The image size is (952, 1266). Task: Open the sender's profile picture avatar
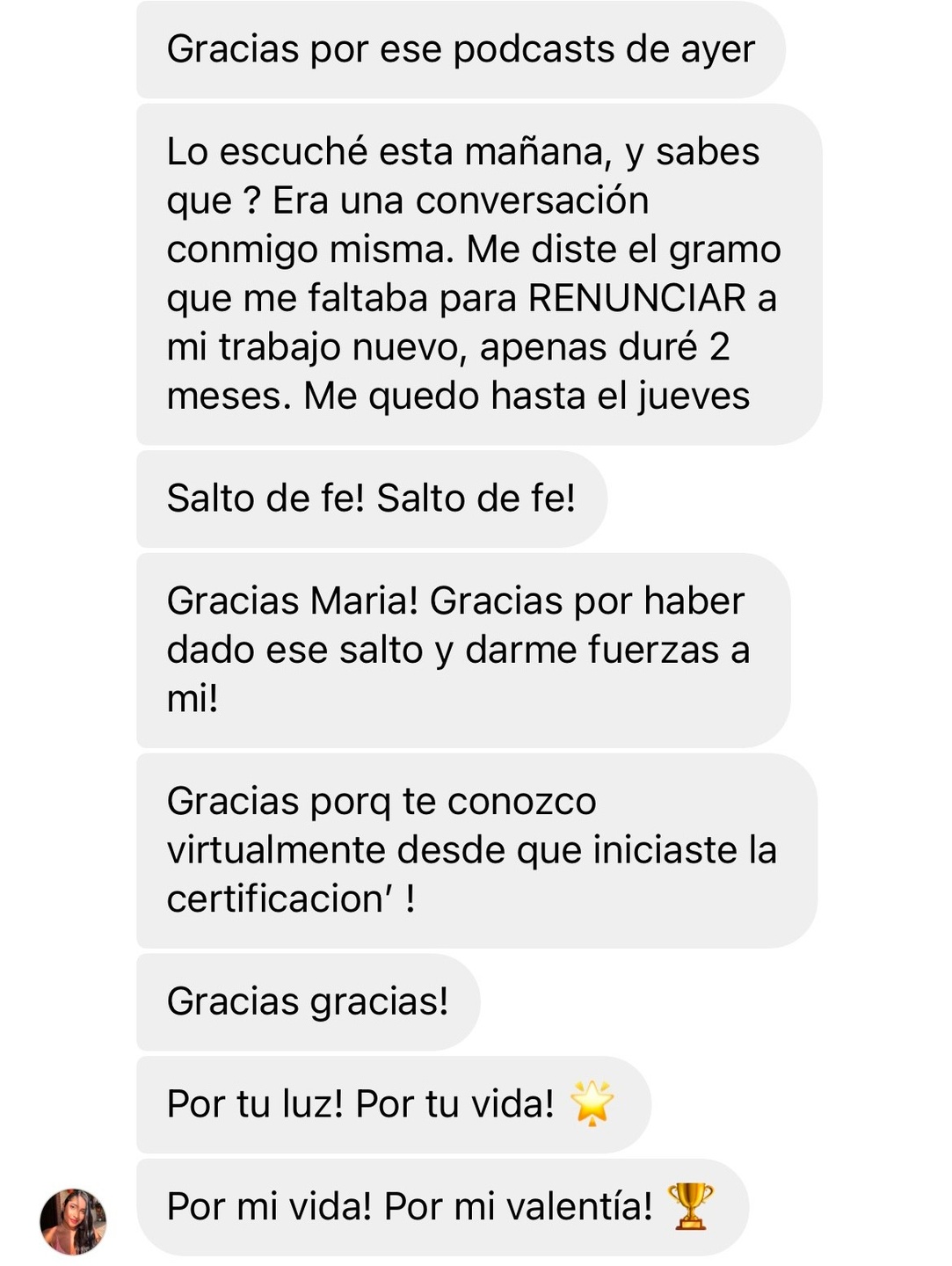pos(73,1220)
